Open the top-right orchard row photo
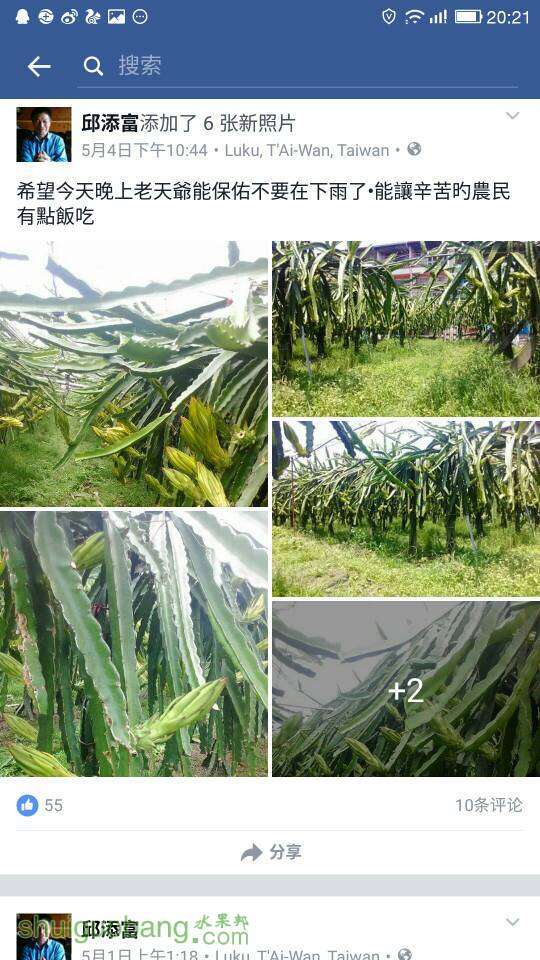The image size is (540, 960). pyautogui.click(x=406, y=329)
